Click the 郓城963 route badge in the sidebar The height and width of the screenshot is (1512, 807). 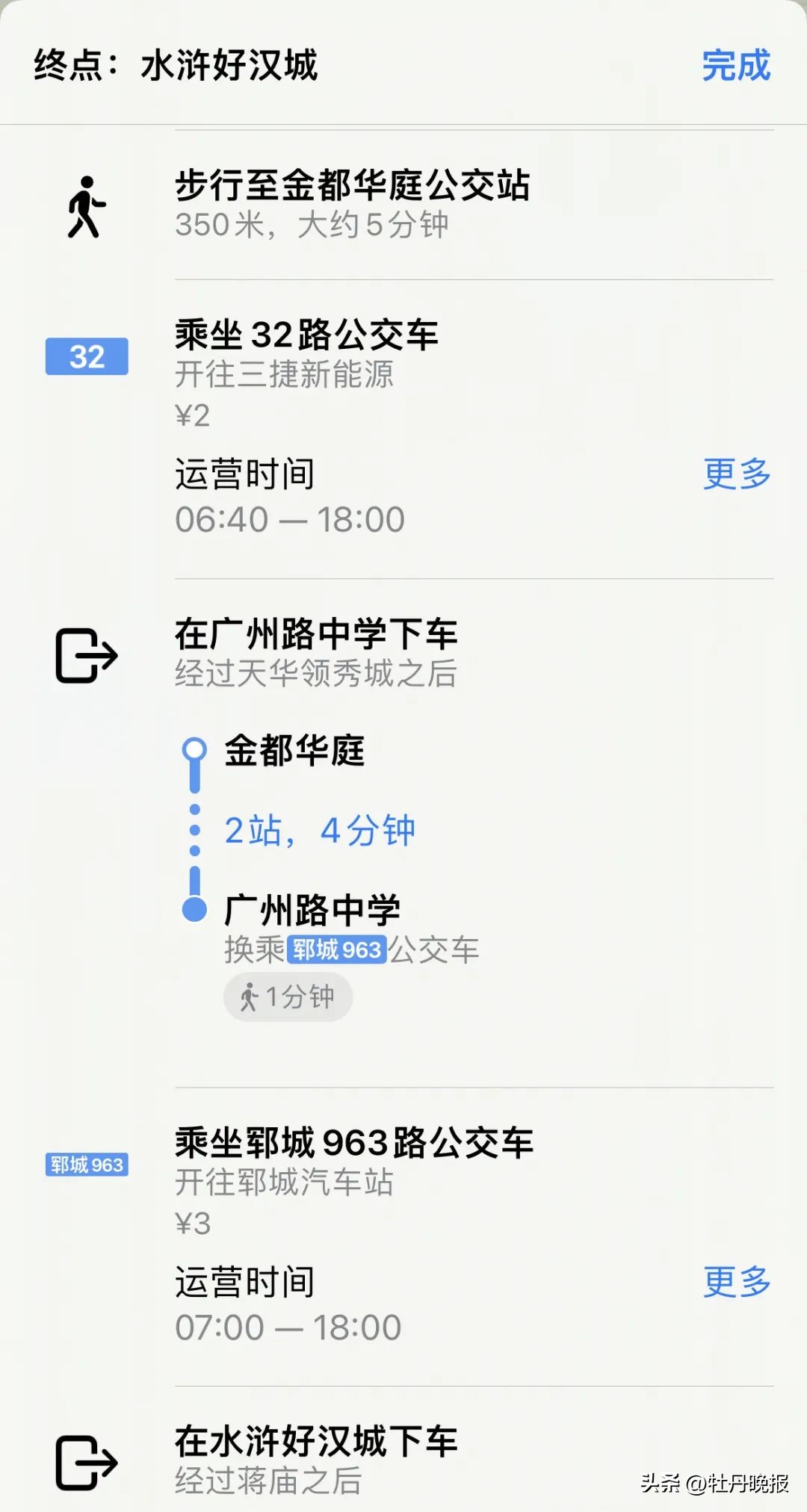(86, 1165)
